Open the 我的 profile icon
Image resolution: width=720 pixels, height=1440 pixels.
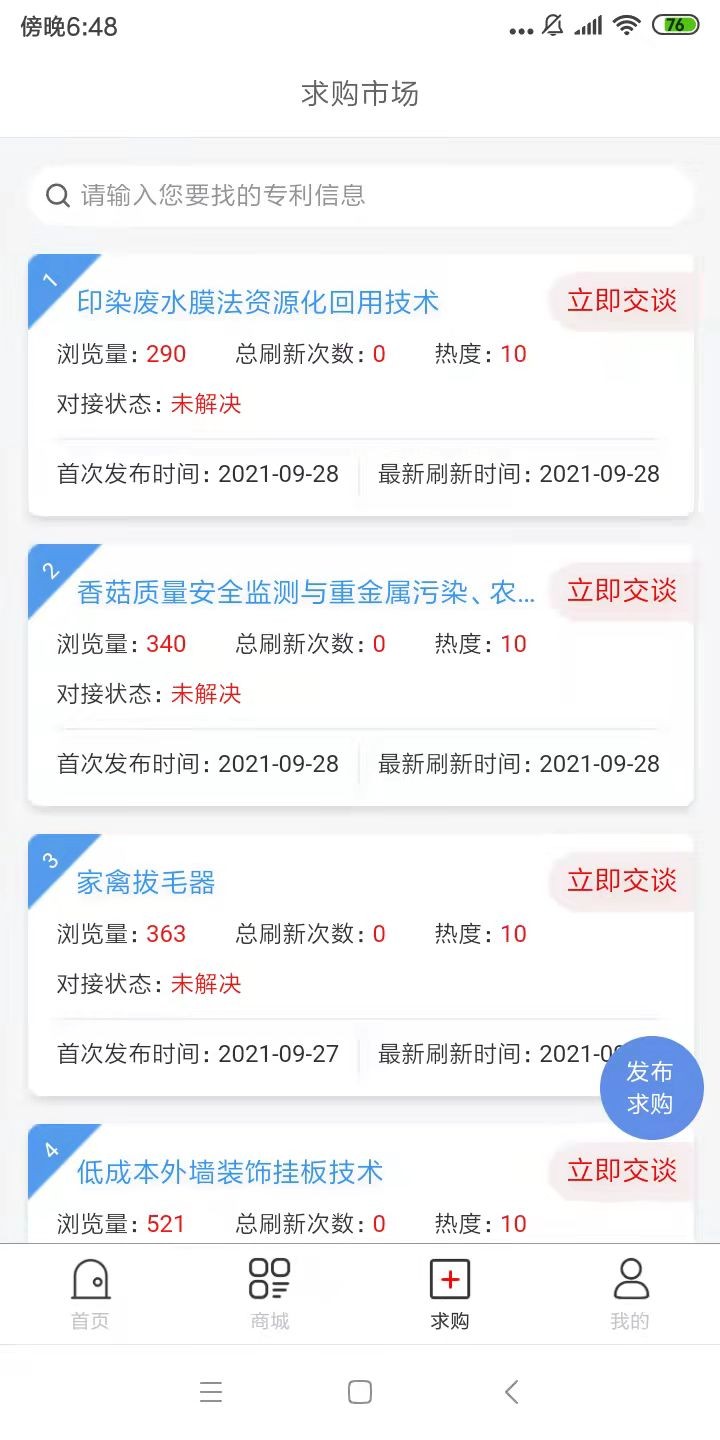click(629, 1278)
